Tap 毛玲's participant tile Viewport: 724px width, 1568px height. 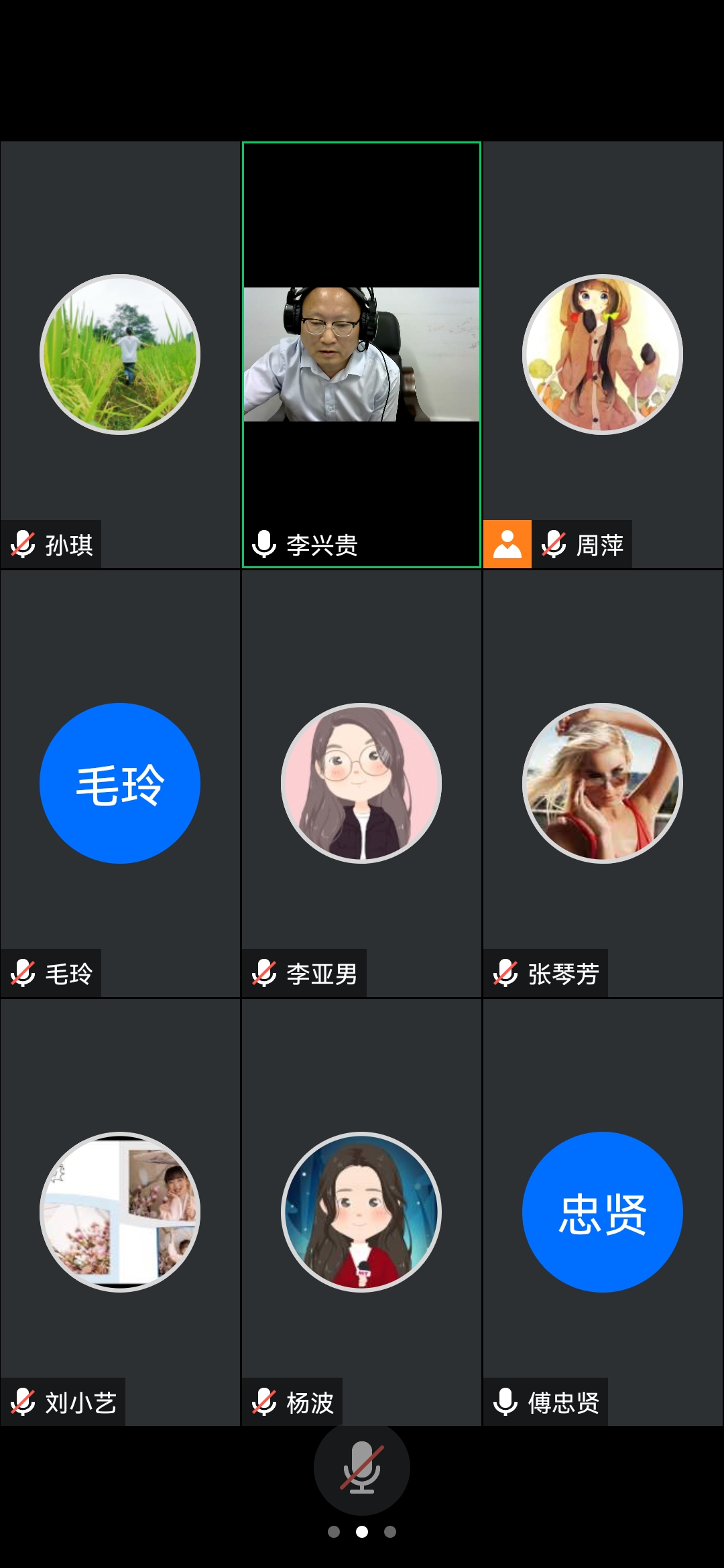pyautogui.click(x=120, y=783)
